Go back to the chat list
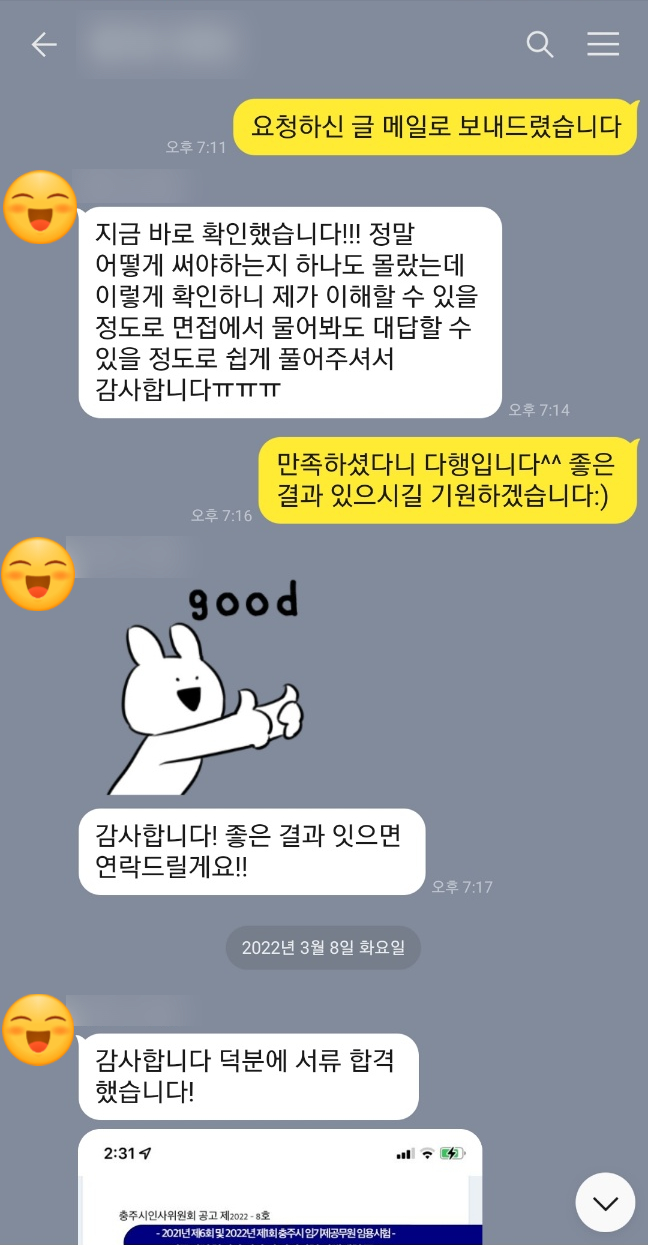This screenshot has width=648, height=1245. [x=44, y=45]
